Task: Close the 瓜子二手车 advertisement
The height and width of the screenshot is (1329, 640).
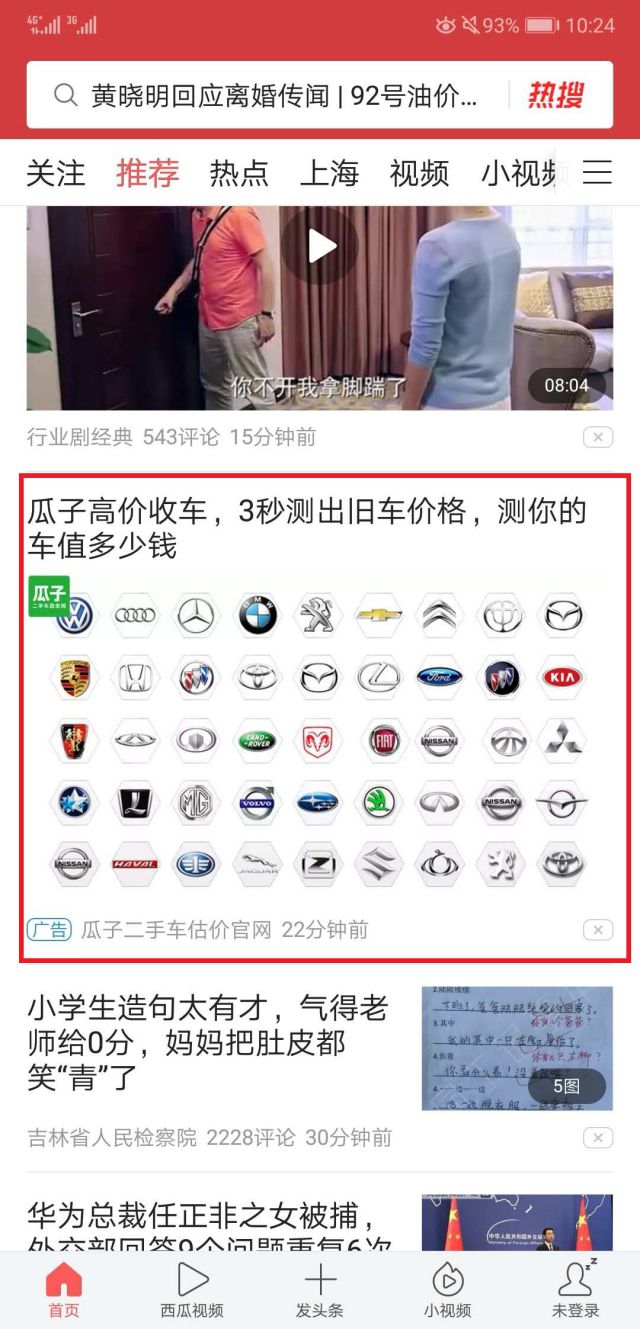Action: 597,930
